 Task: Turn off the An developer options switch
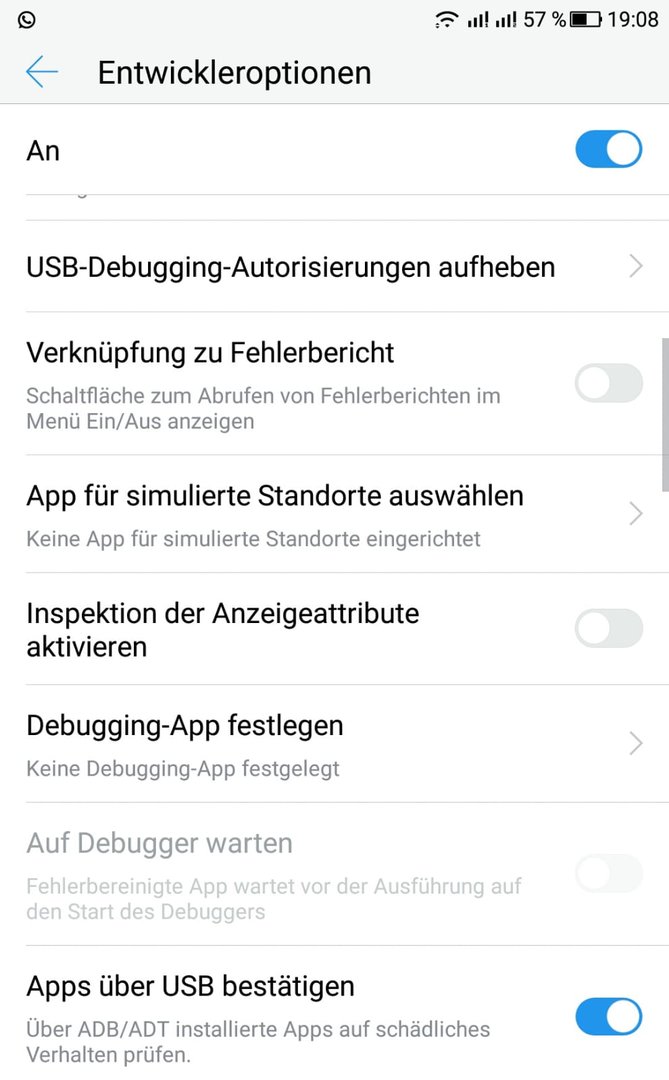pos(608,149)
